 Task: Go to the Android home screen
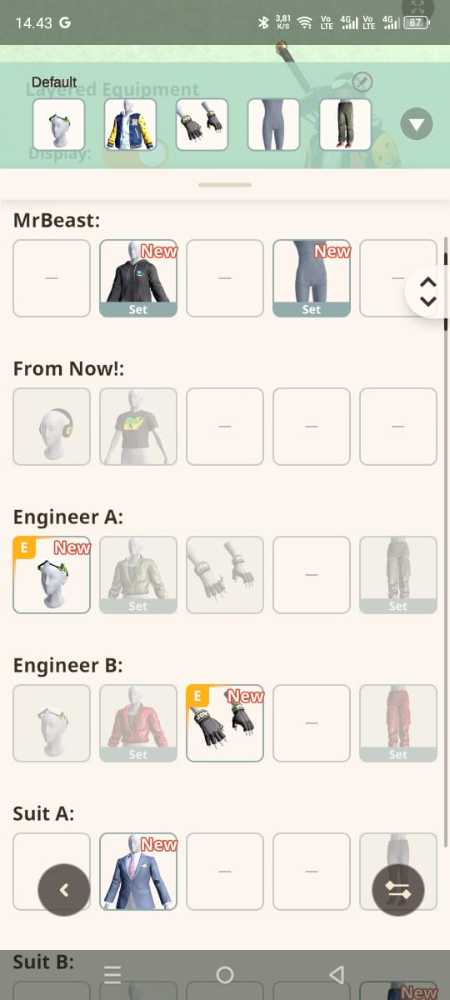point(225,974)
